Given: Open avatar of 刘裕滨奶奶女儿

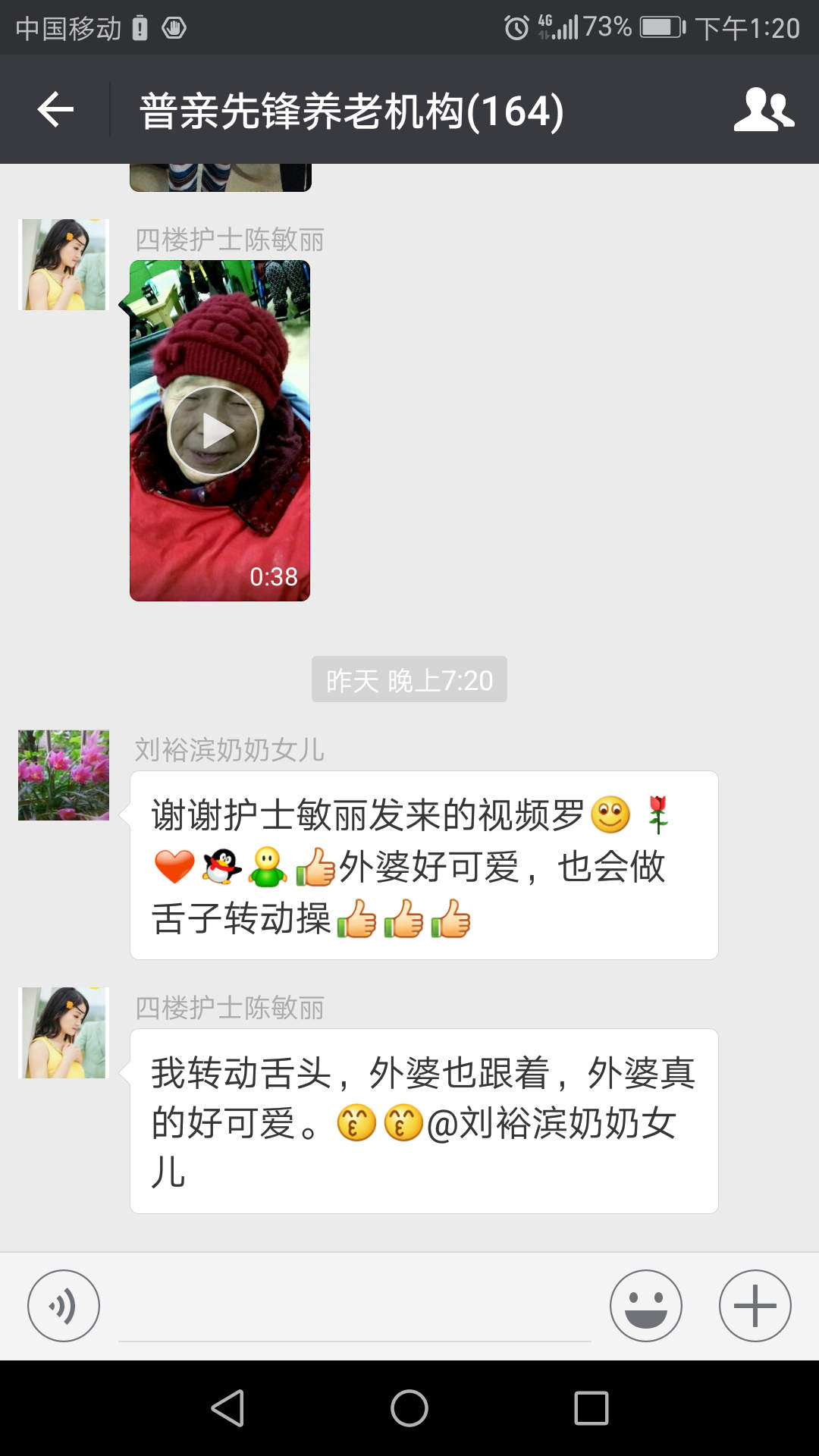Looking at the screenshot, I should coord(64,775).
